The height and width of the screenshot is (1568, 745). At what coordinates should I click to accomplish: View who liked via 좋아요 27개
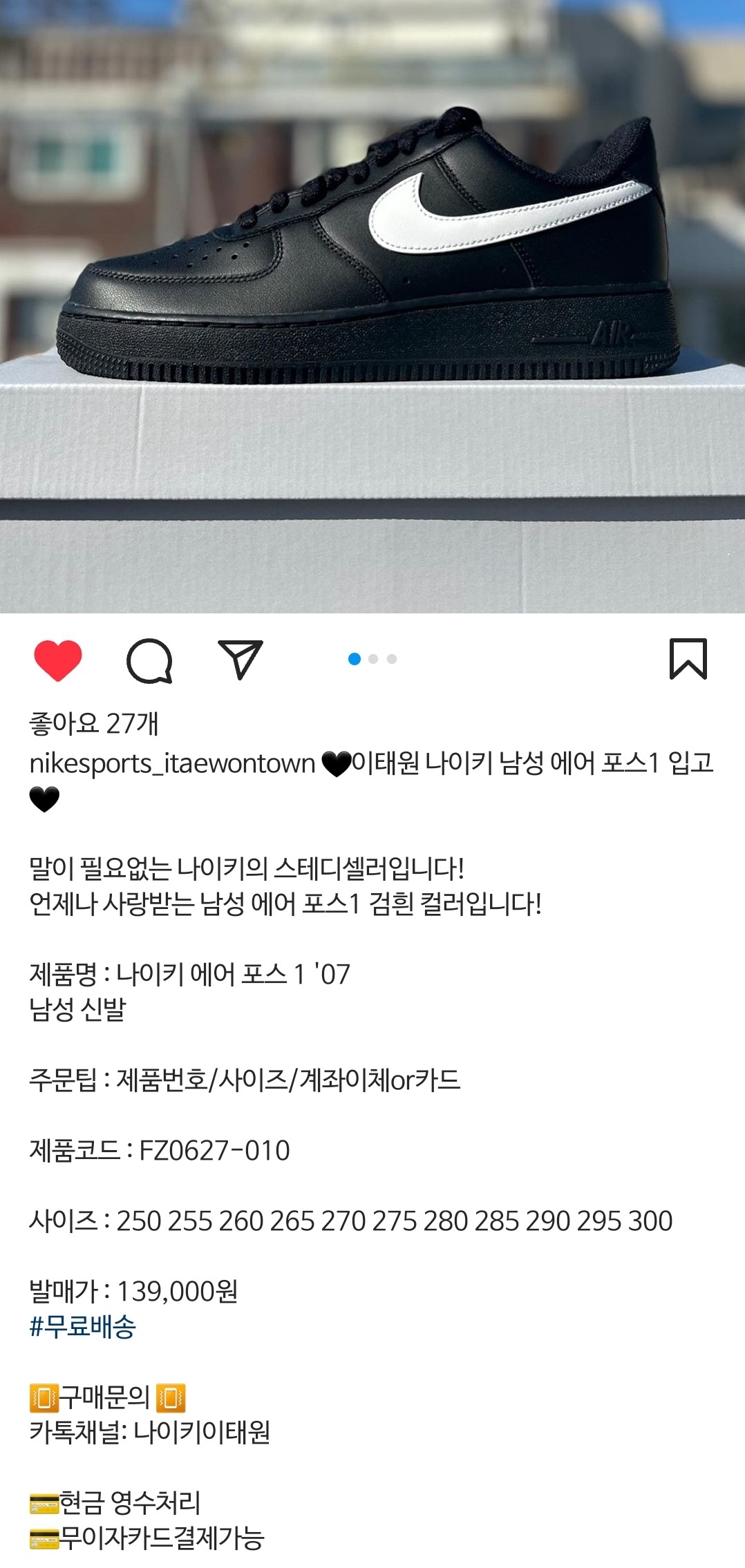click(94, 723)
